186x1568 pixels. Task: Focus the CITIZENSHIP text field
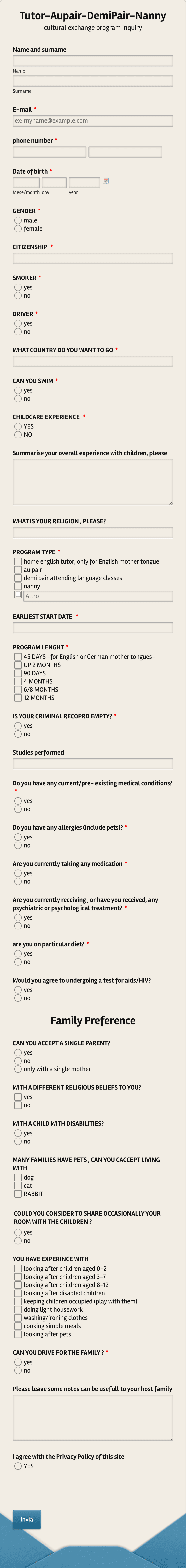click(92, 258)
